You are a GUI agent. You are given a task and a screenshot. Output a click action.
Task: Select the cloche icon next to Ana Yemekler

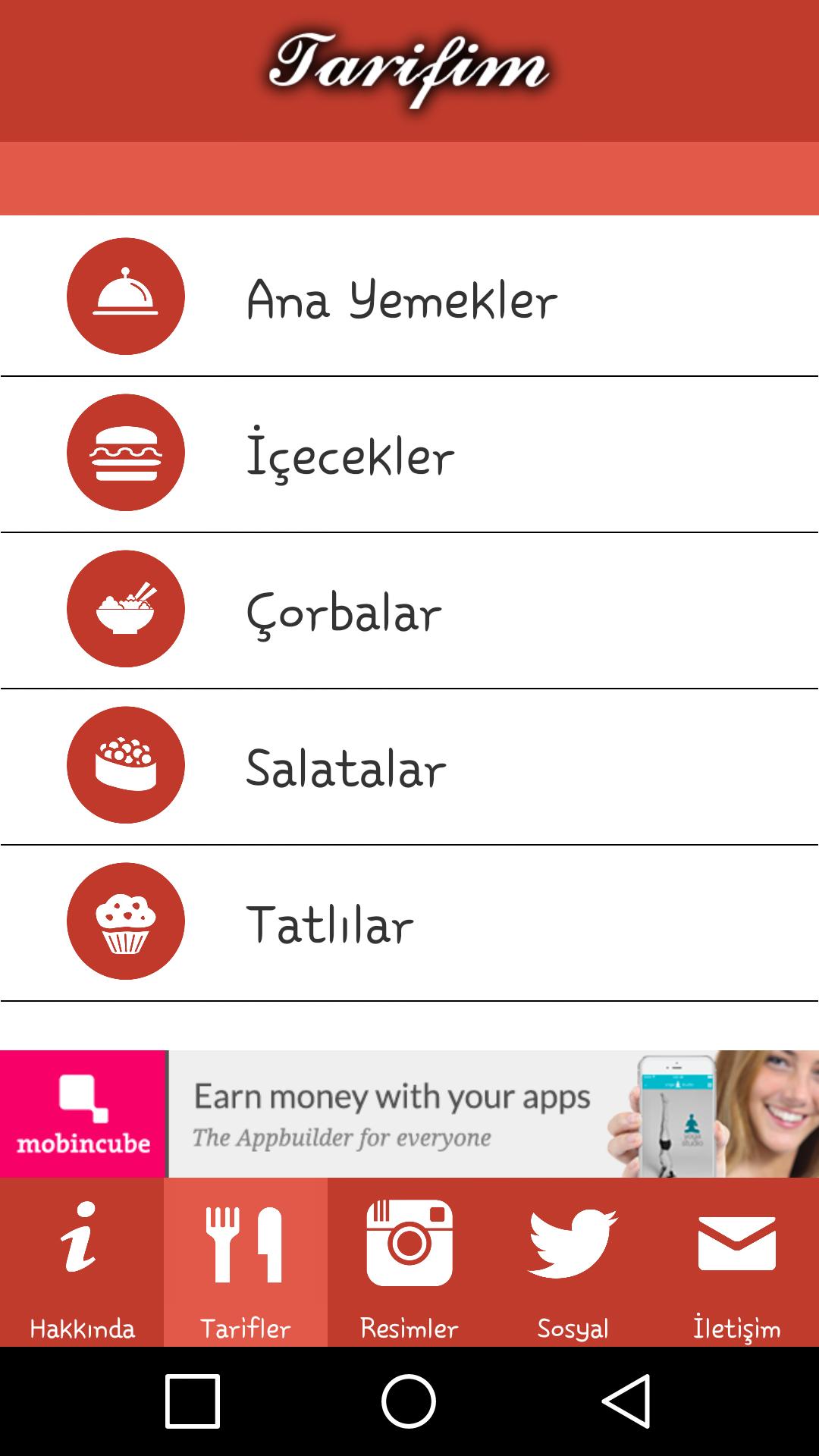pos(125,296)
